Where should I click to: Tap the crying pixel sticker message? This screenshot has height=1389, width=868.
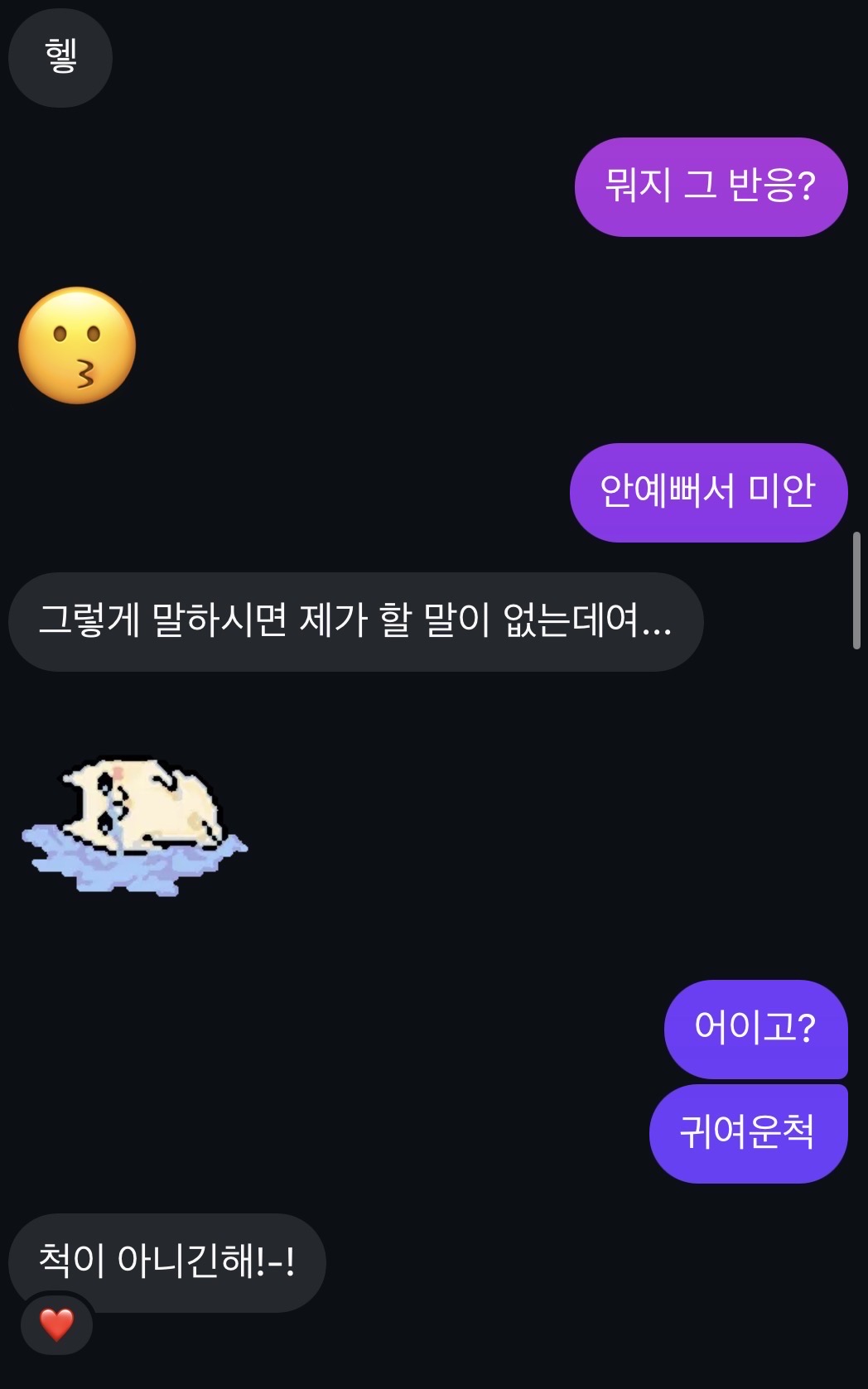point(134,825)
